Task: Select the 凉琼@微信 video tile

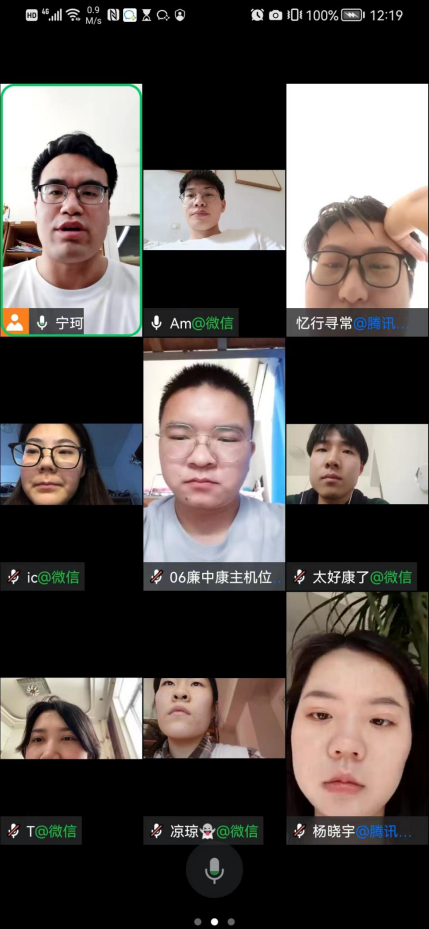Action: (x=214, y=719)
